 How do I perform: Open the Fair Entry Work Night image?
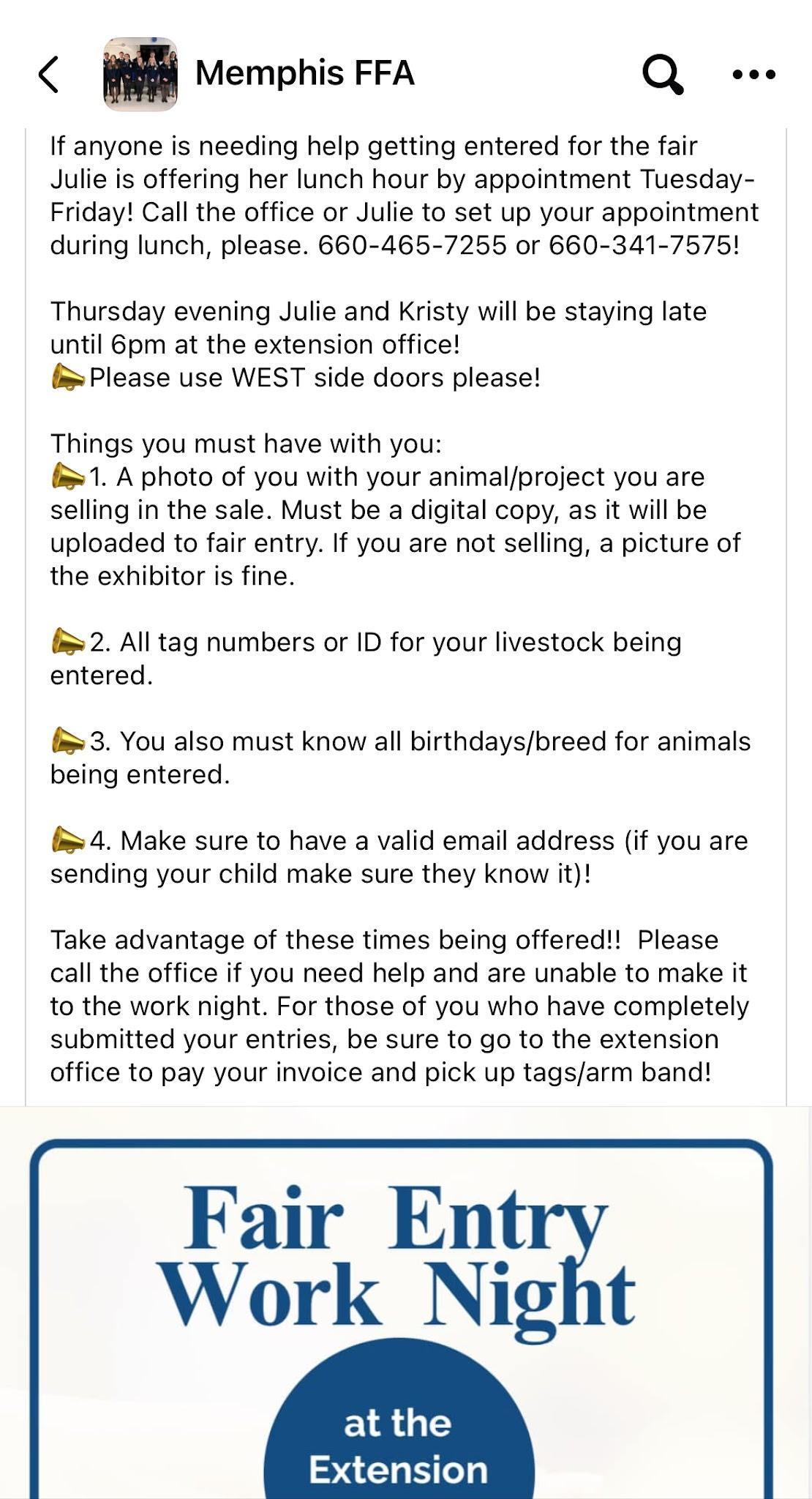coord(406,1303)
